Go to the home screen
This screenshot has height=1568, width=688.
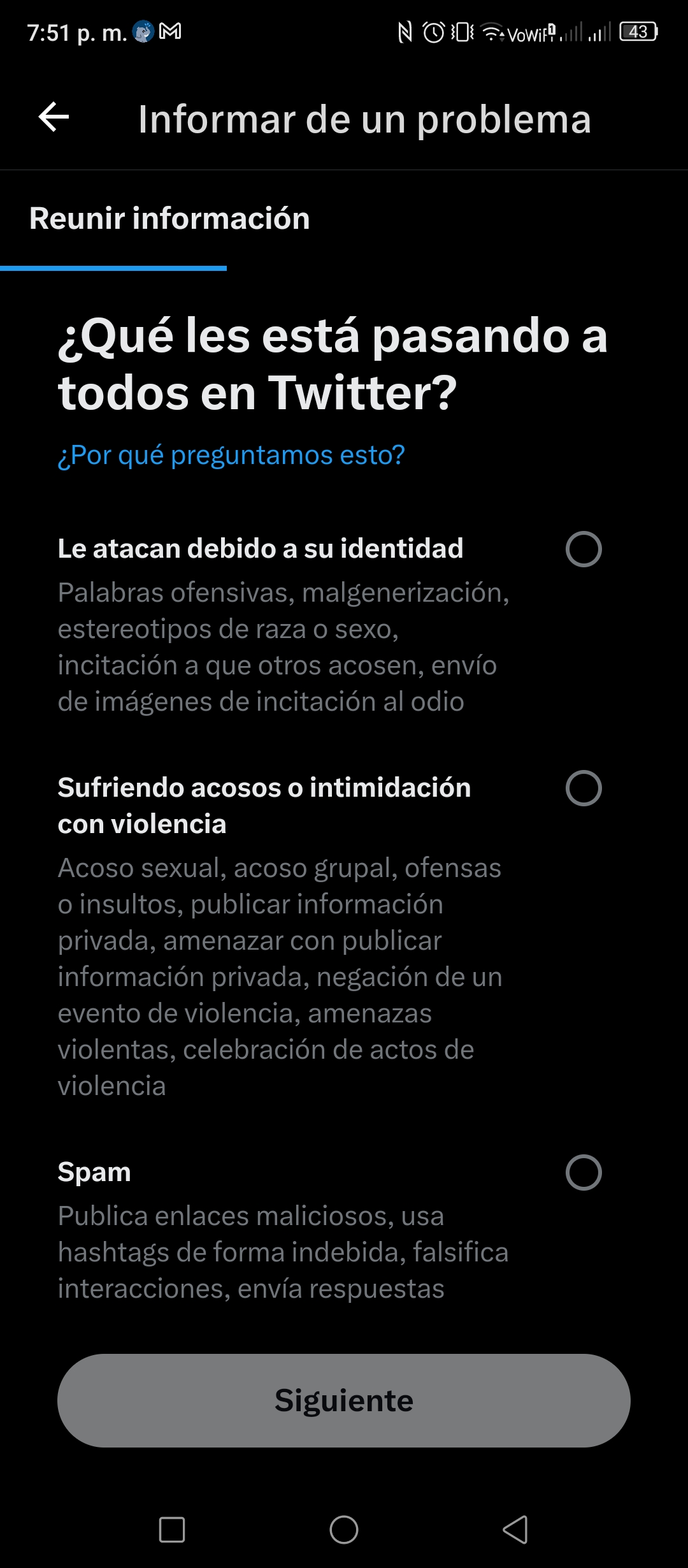[x=344, y=1529]
